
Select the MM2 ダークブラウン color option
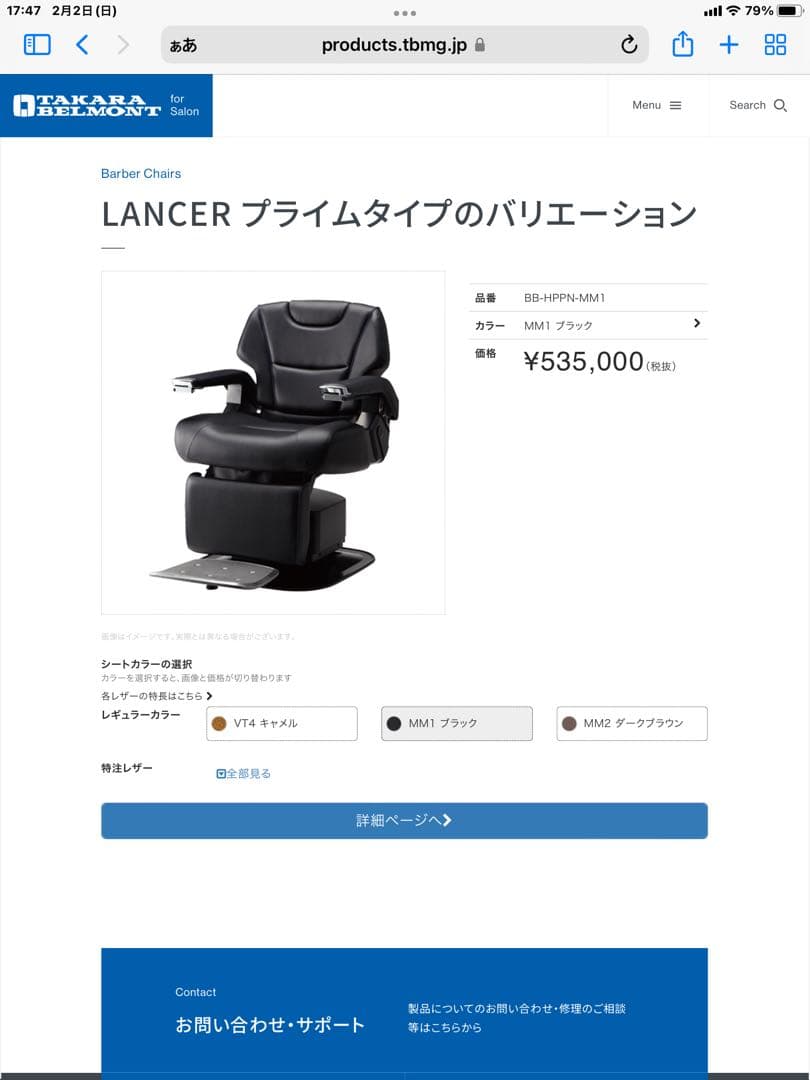[x=631, y=723]
